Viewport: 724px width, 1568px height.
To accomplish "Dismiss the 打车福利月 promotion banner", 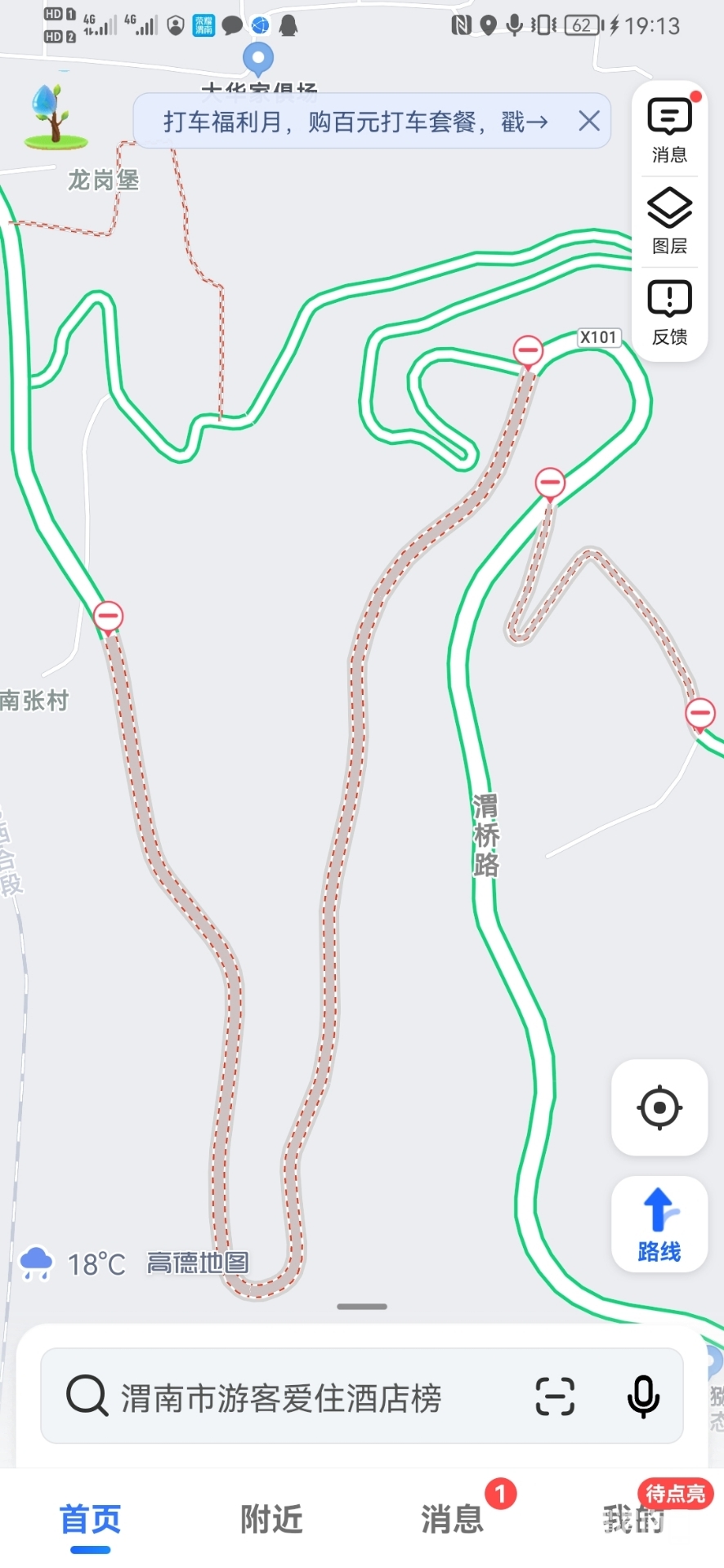I will click(x=589, y=122).
